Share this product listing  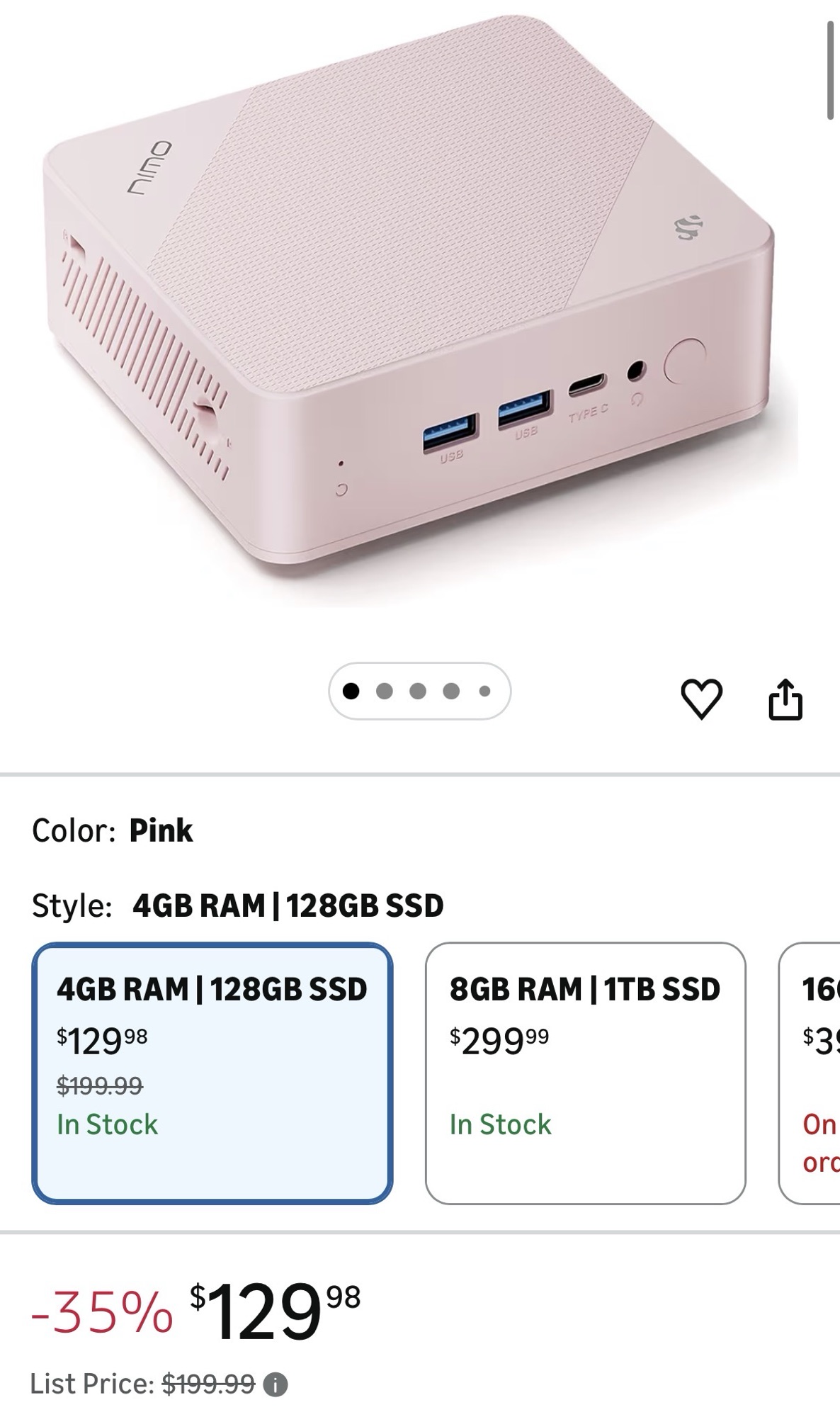[x=785, y=699]
